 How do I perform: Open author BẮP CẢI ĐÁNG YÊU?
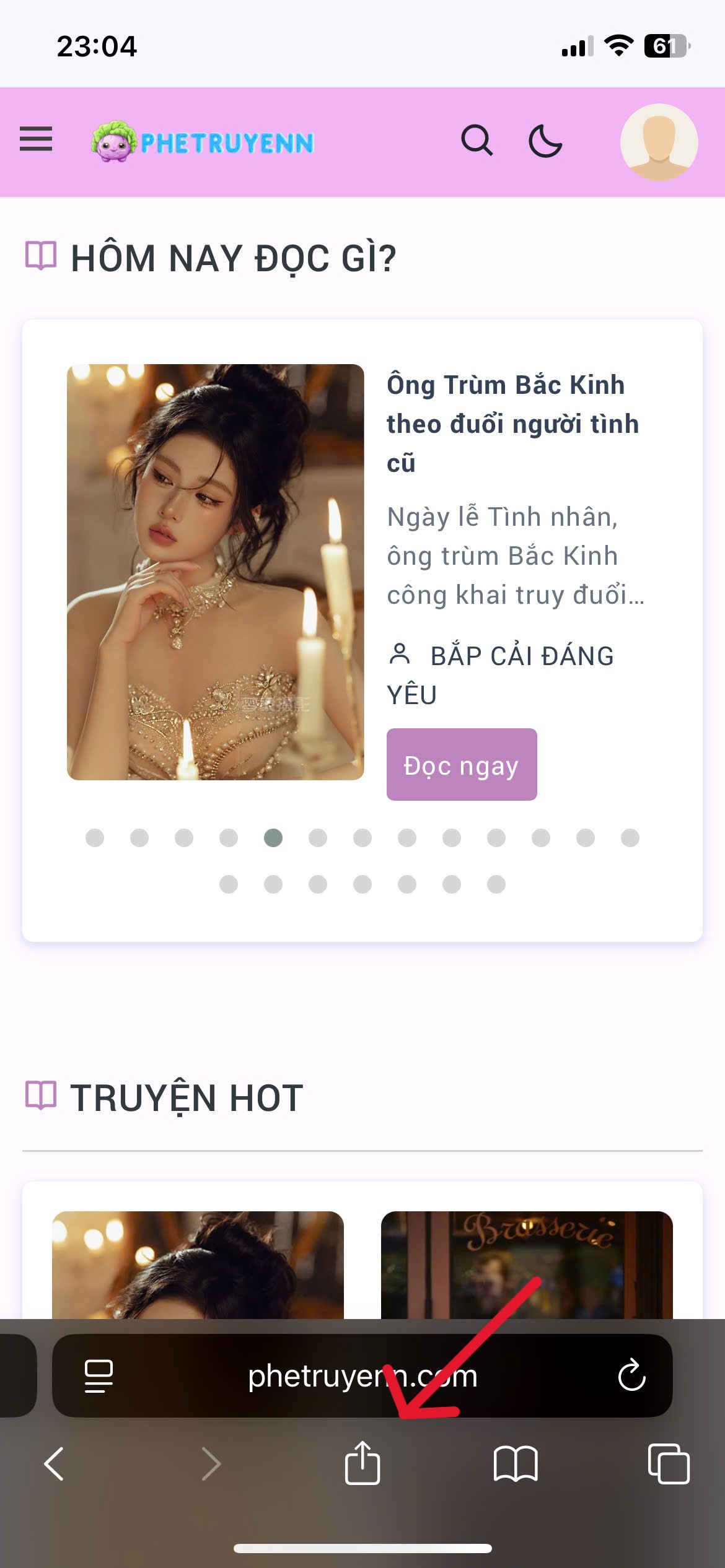(x=501, y=675)
